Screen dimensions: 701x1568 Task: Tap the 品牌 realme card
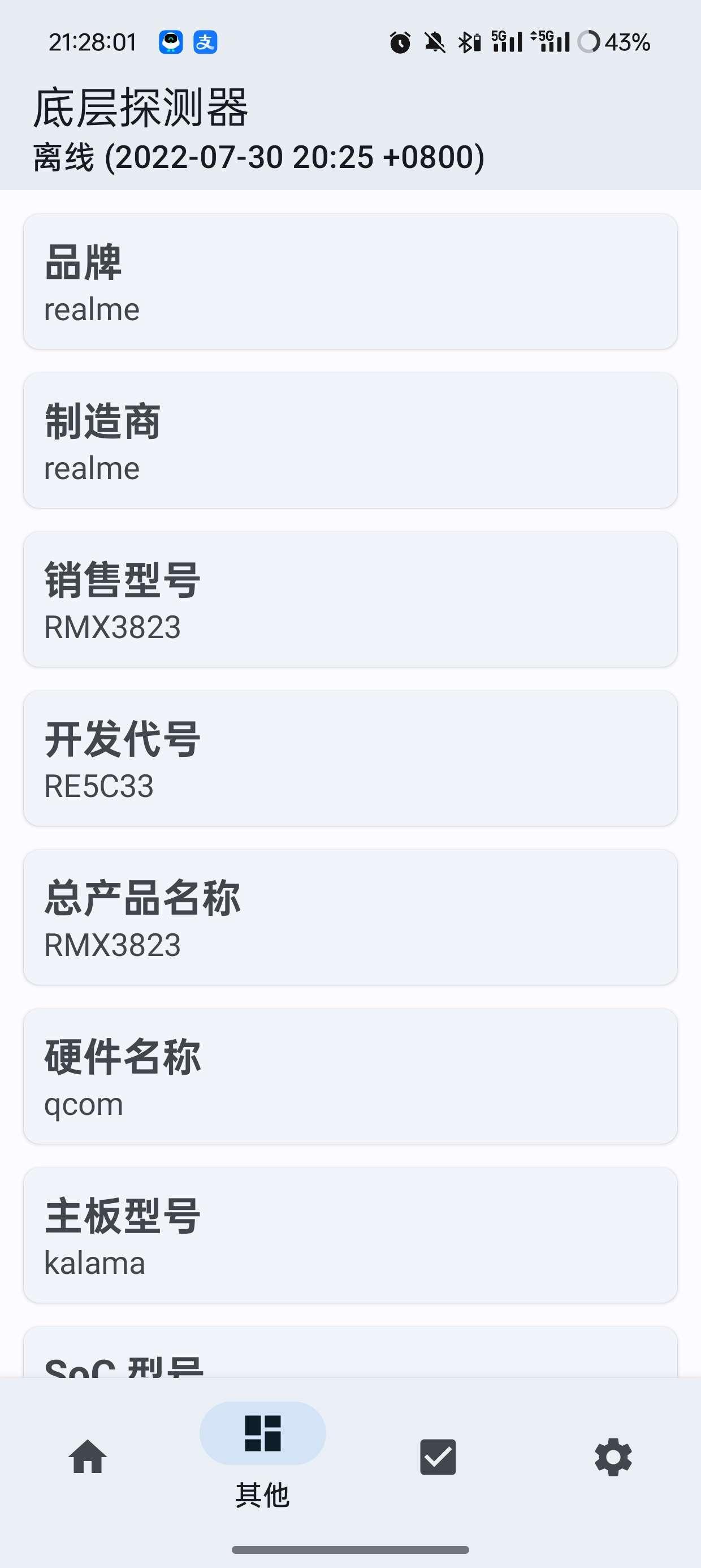click(x=350, y=281)
